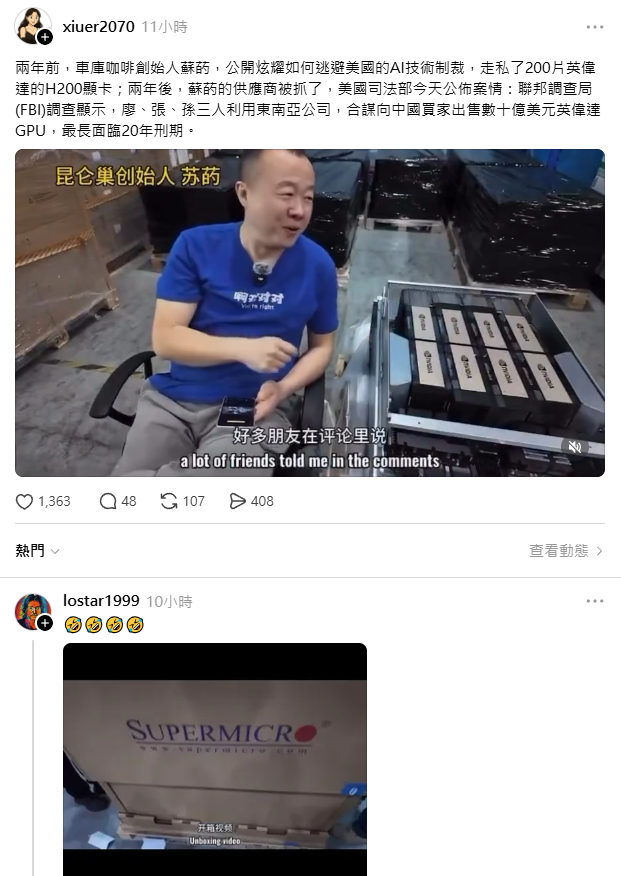Open comments on xiuer2070's post
The height and width of the screenshot is (876, 621).
tap(108, 501)
